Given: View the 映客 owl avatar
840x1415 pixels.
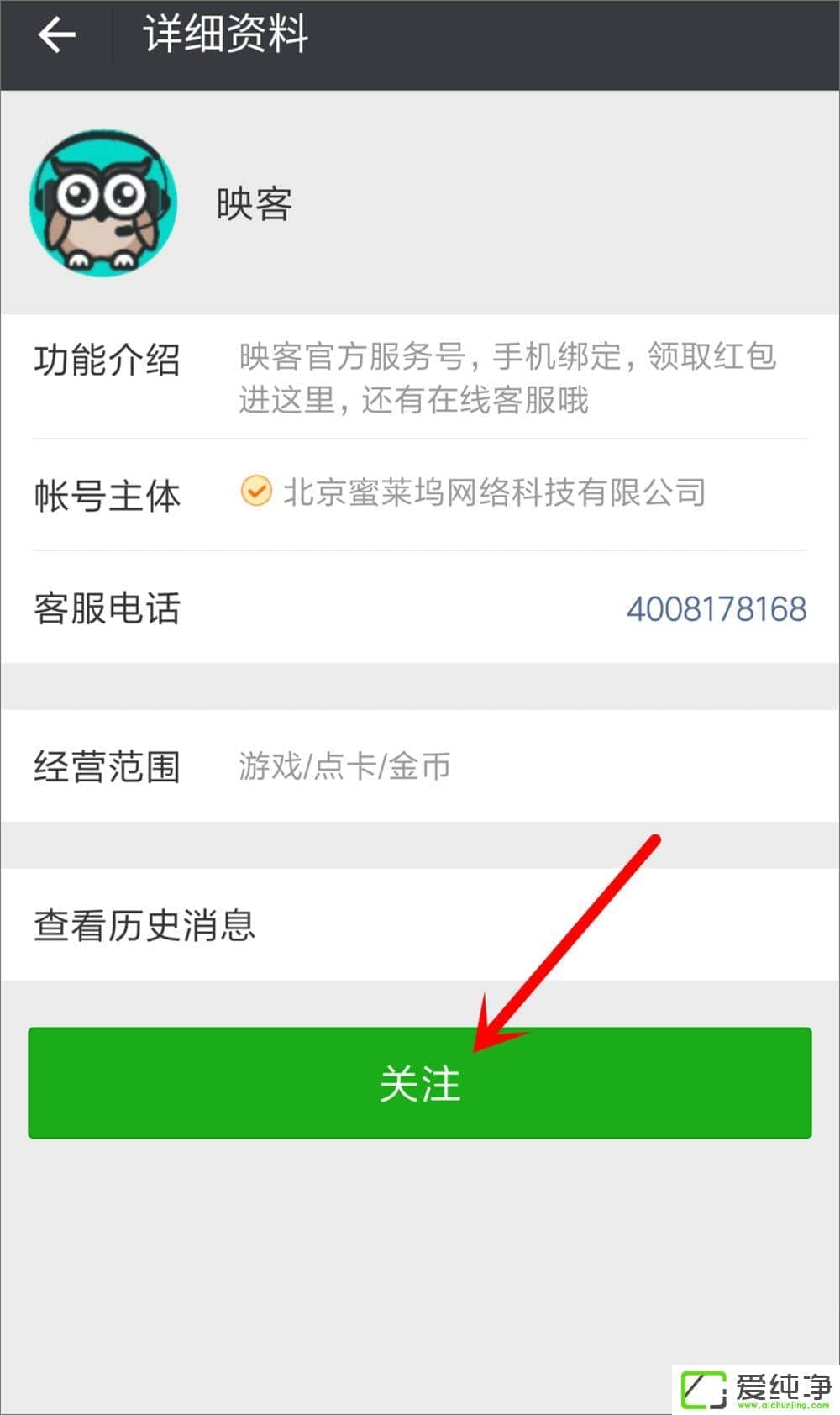Looking at the screenshot, I should pos(103,203).
